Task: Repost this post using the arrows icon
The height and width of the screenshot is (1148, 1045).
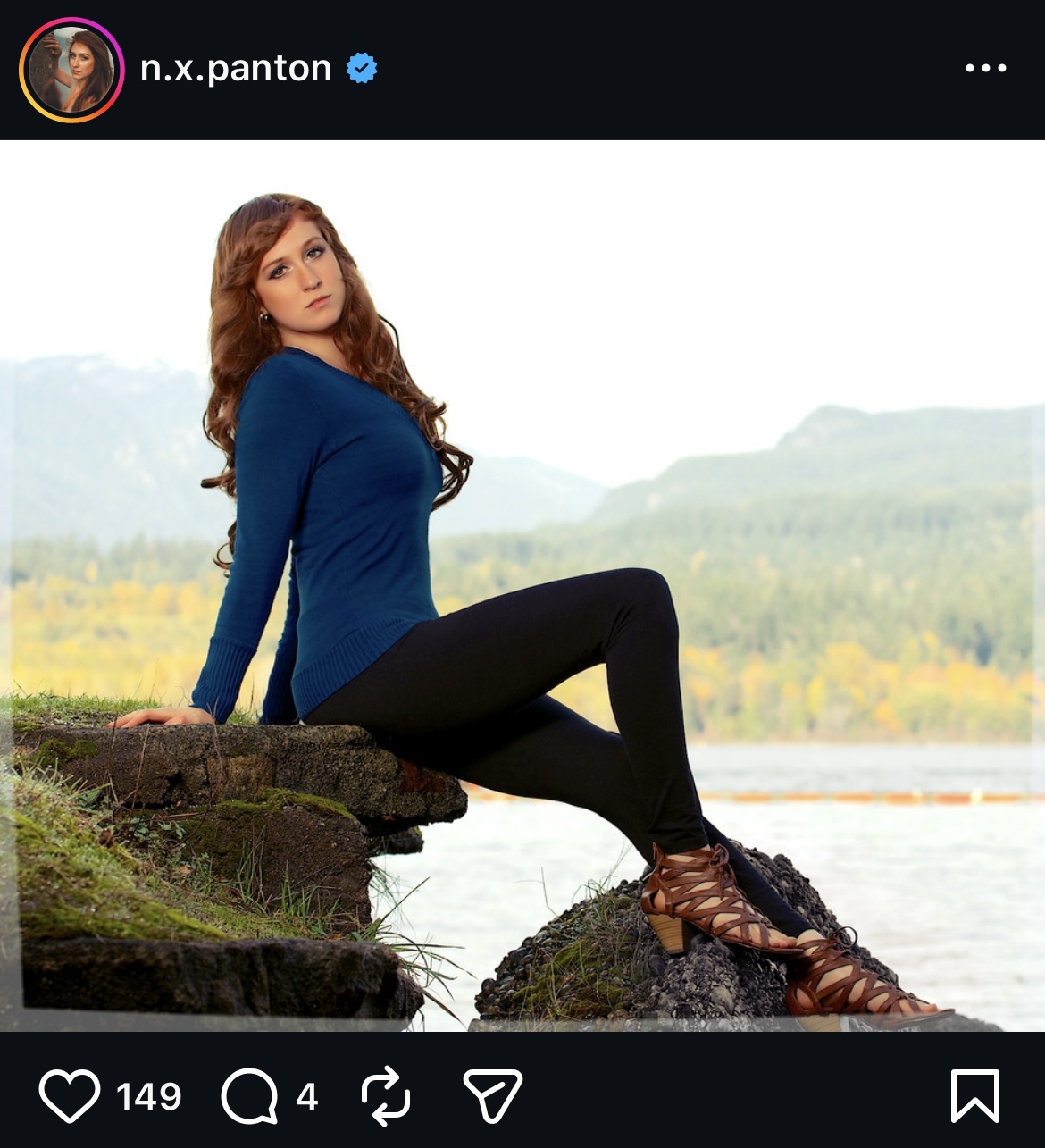Action: pos(386,1095)
